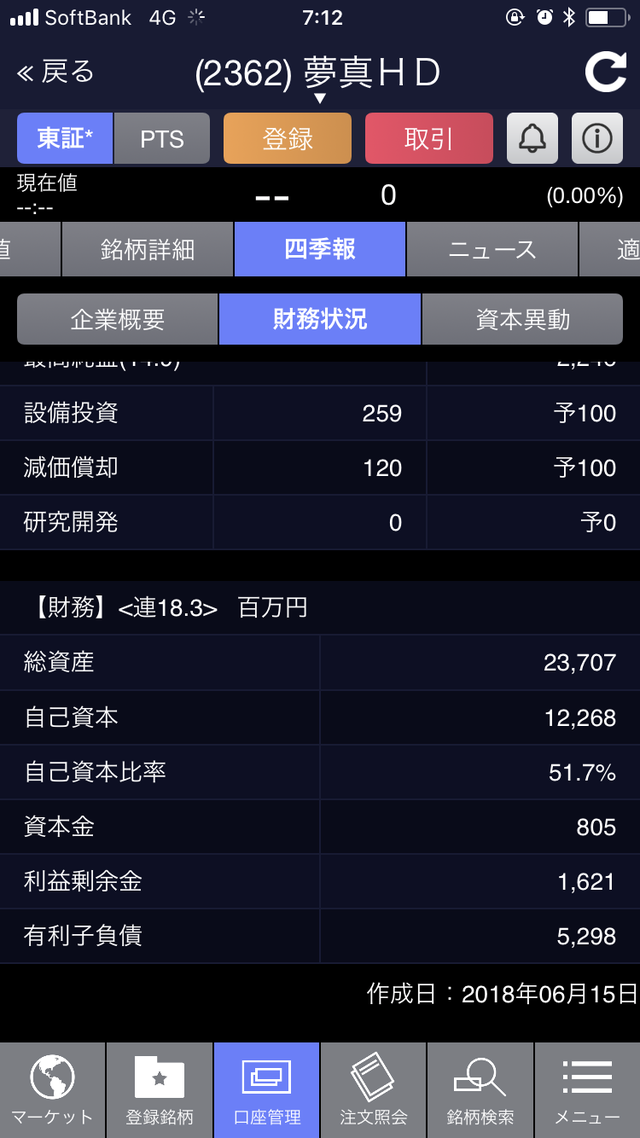Screen dimensions: 640x1138
Task: Open 取引 to trade this stock
Action: click(x=429, y=139)
